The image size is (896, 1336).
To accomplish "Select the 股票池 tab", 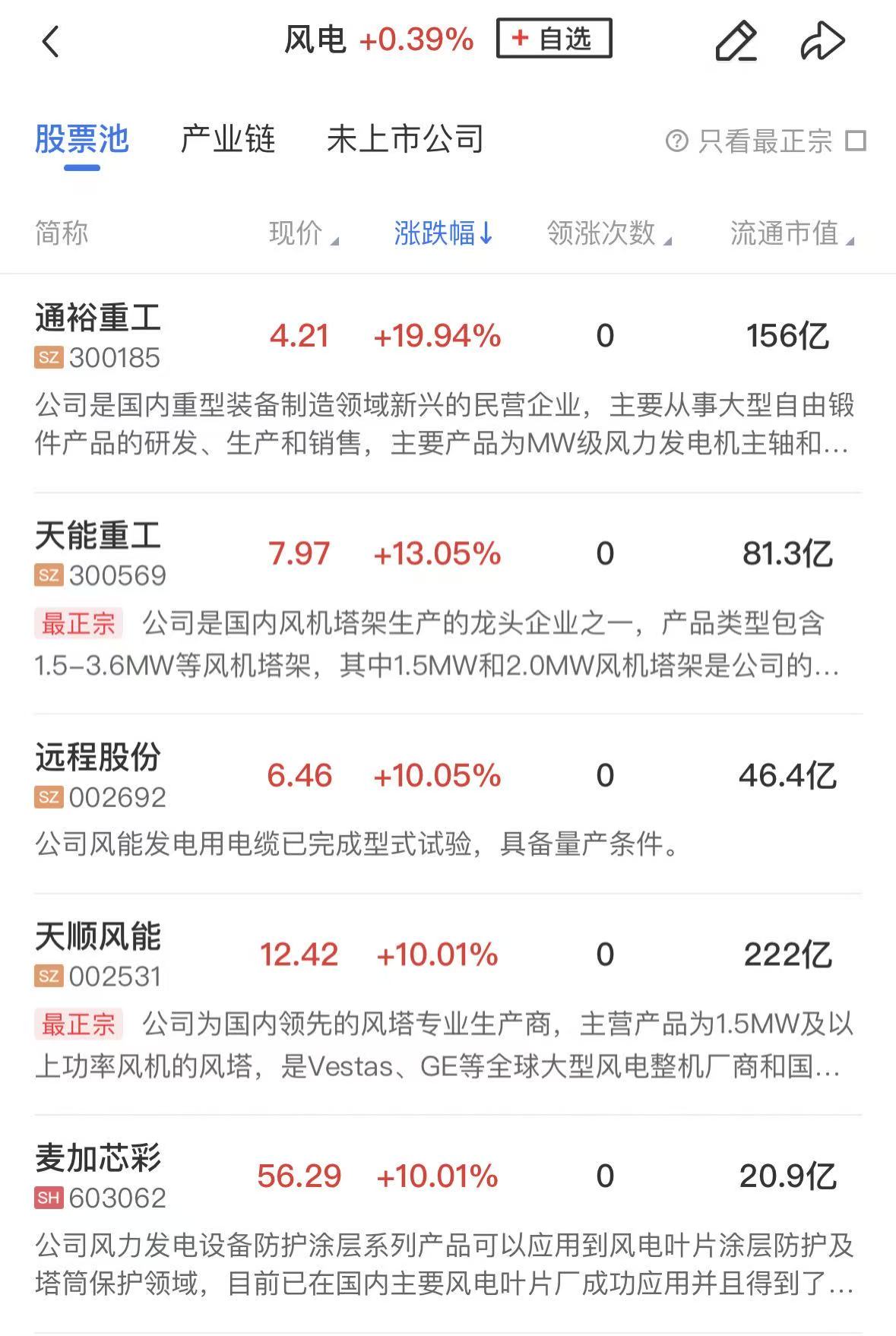I will coord(81,140).
